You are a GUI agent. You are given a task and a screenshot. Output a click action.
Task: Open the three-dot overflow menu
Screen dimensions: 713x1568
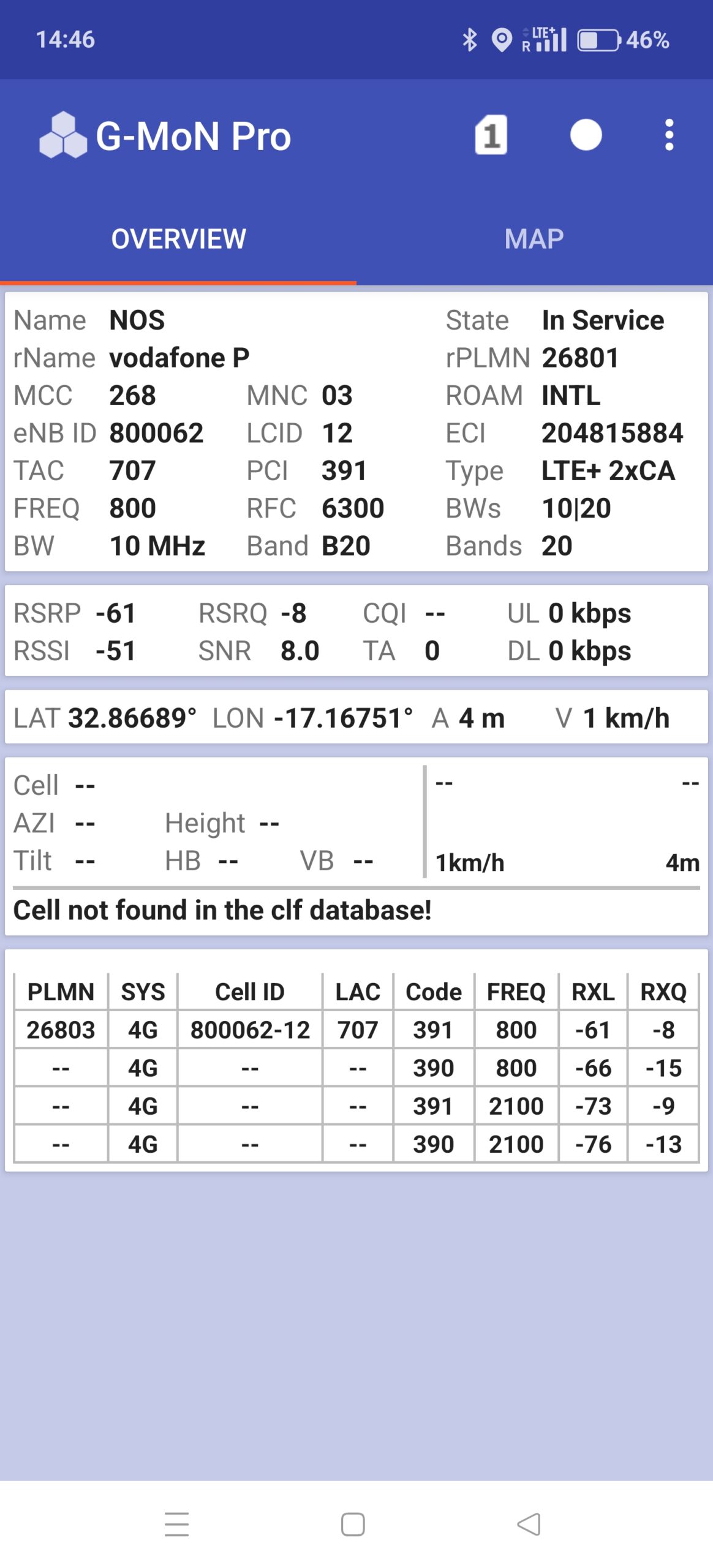point(669,135)
